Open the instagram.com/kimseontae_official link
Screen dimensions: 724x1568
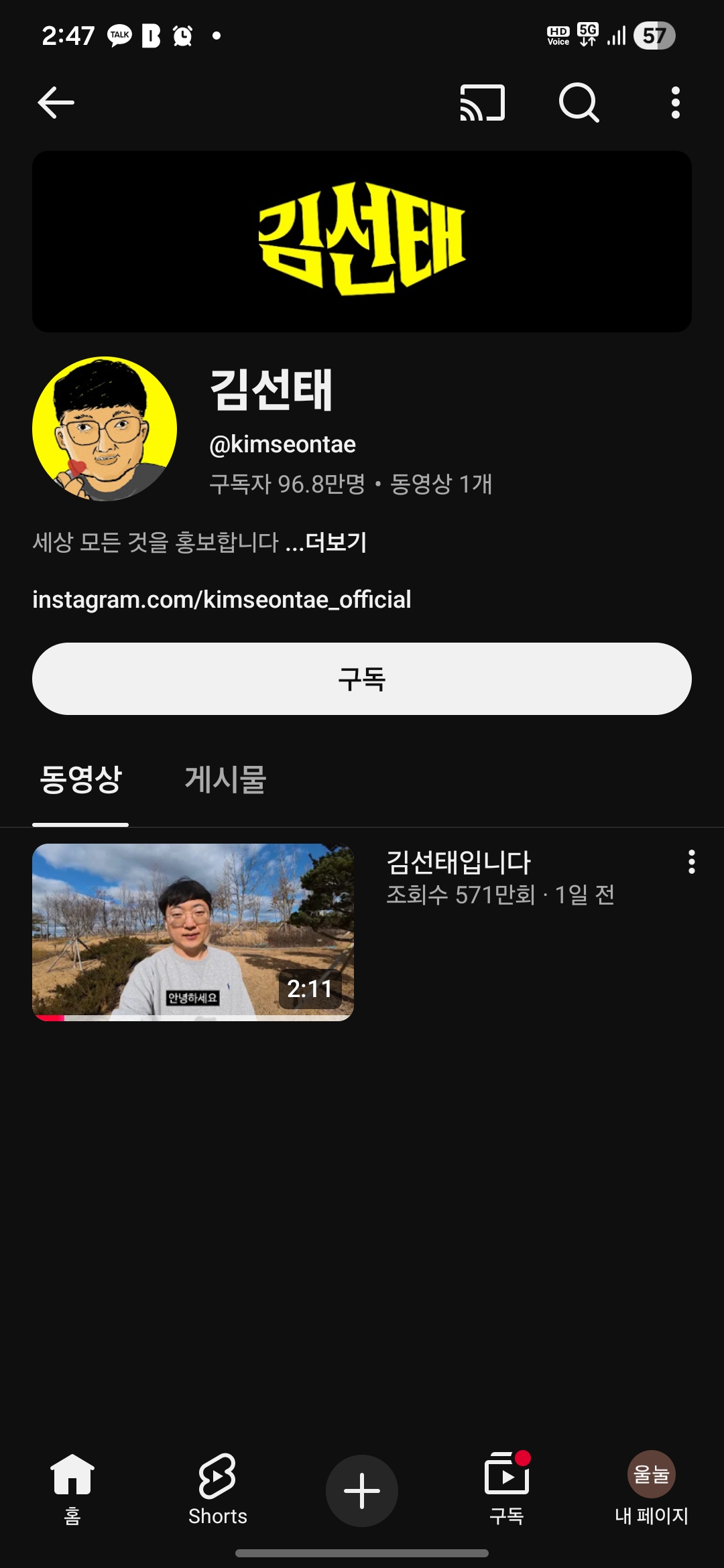tap(222, 600)
